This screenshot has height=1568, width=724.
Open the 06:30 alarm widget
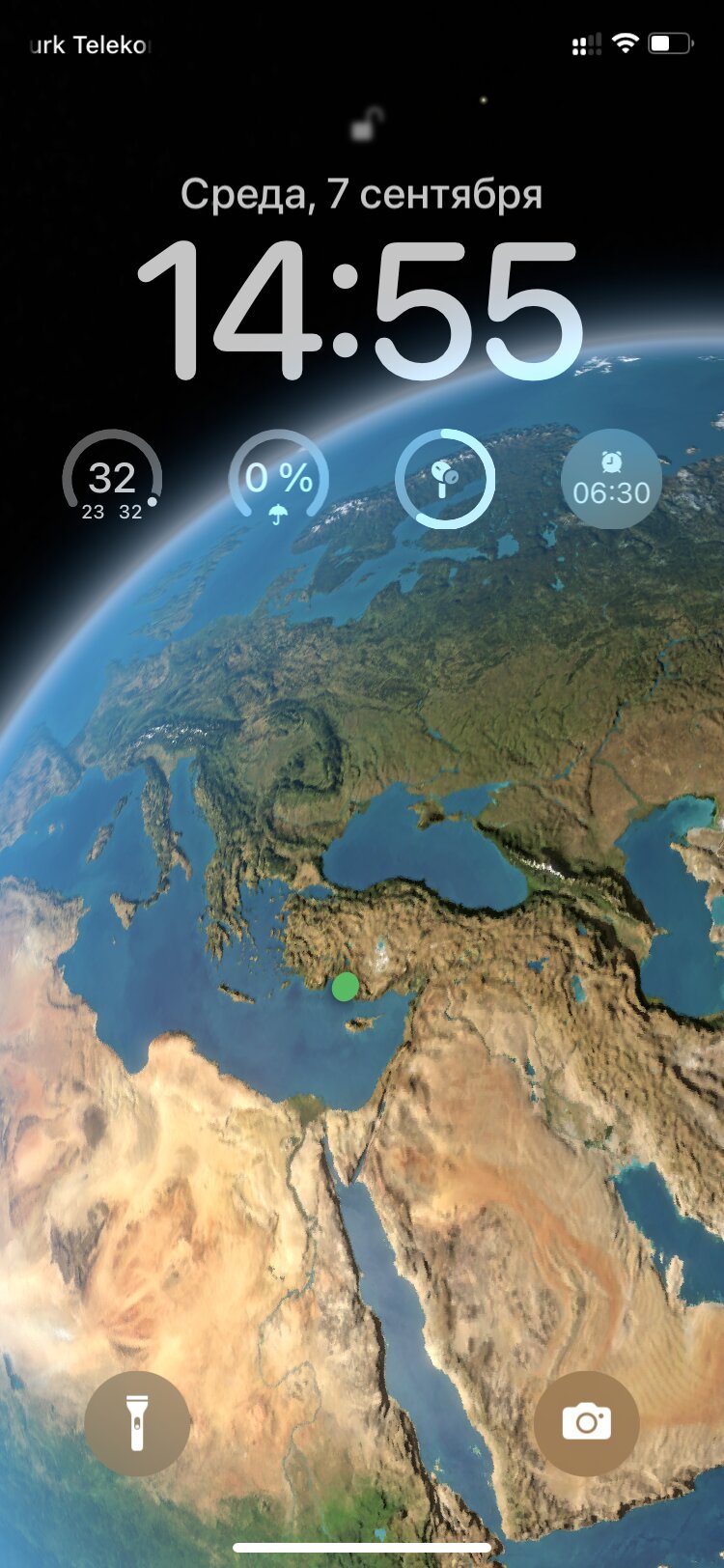point(611,479)
